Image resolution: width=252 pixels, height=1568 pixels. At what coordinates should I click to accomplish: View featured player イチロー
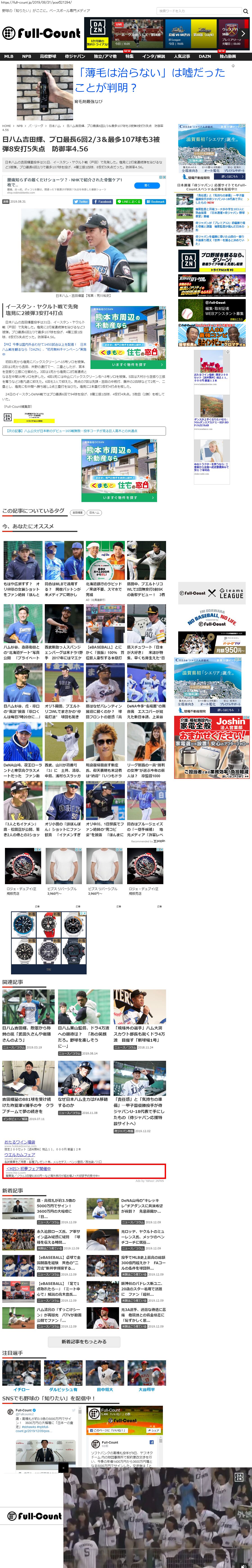pos(21,1390)
